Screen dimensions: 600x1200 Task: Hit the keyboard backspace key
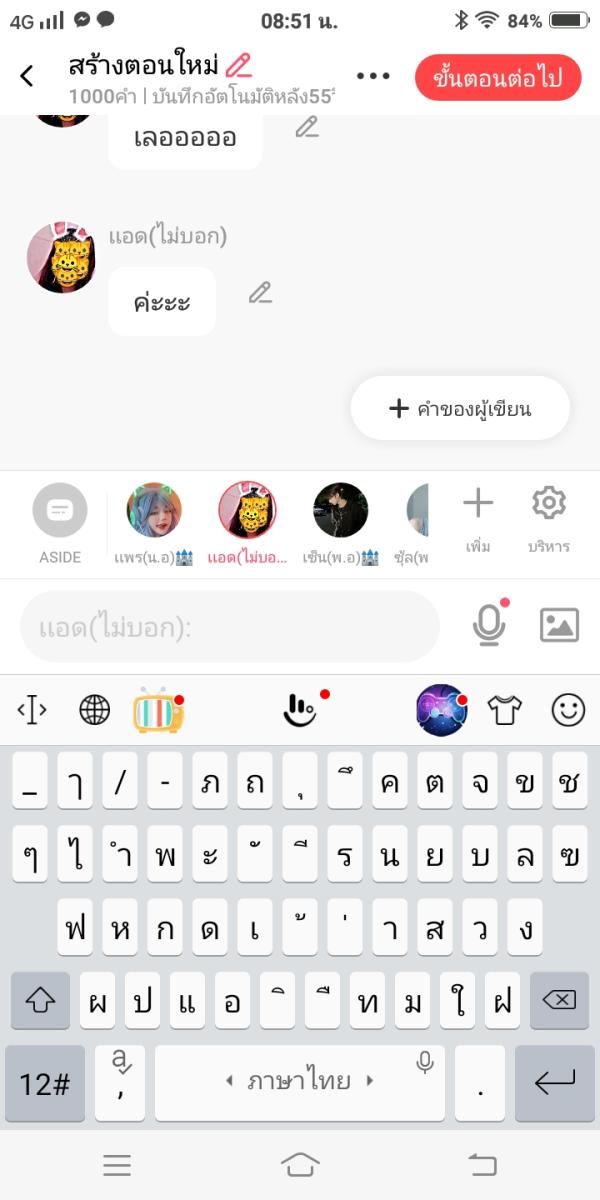559,1000
